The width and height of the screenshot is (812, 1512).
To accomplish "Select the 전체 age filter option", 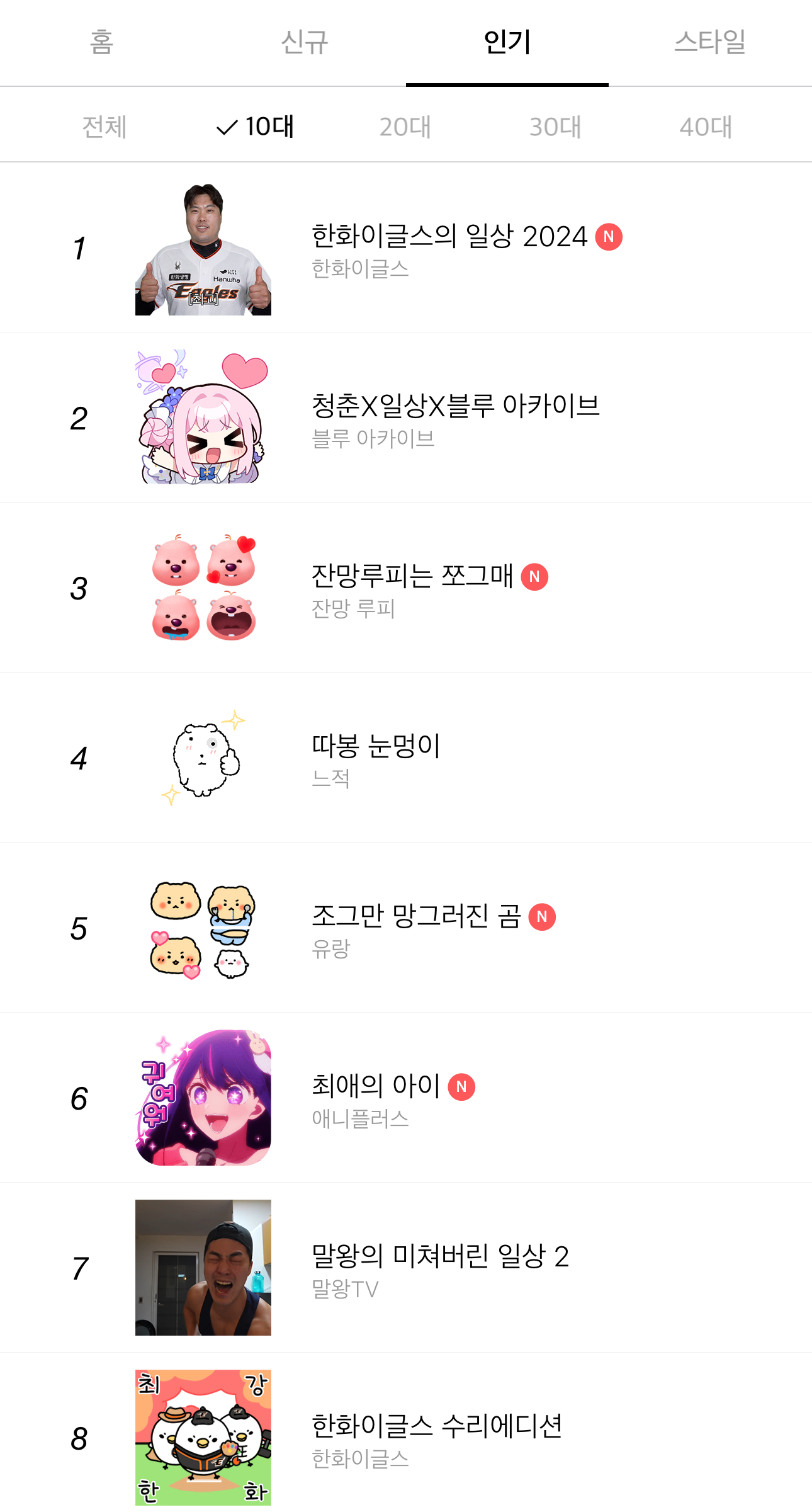I will 104,126.
